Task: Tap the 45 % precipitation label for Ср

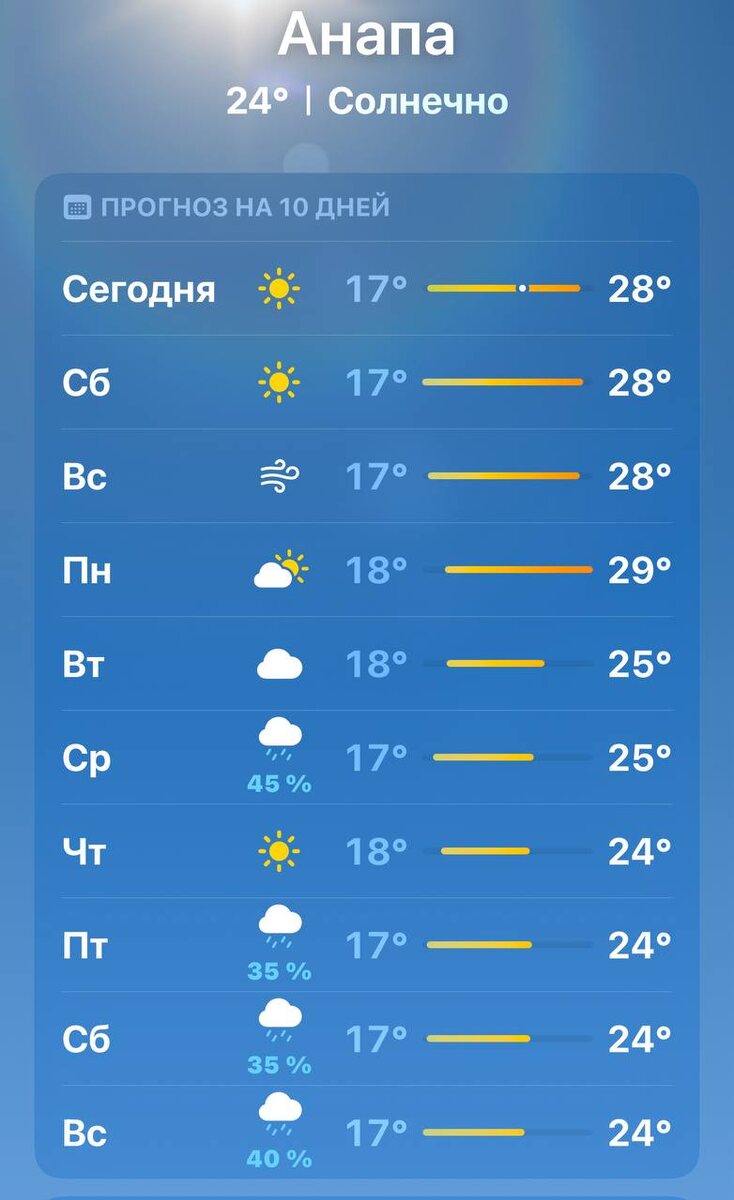Action: click(278, 783)
